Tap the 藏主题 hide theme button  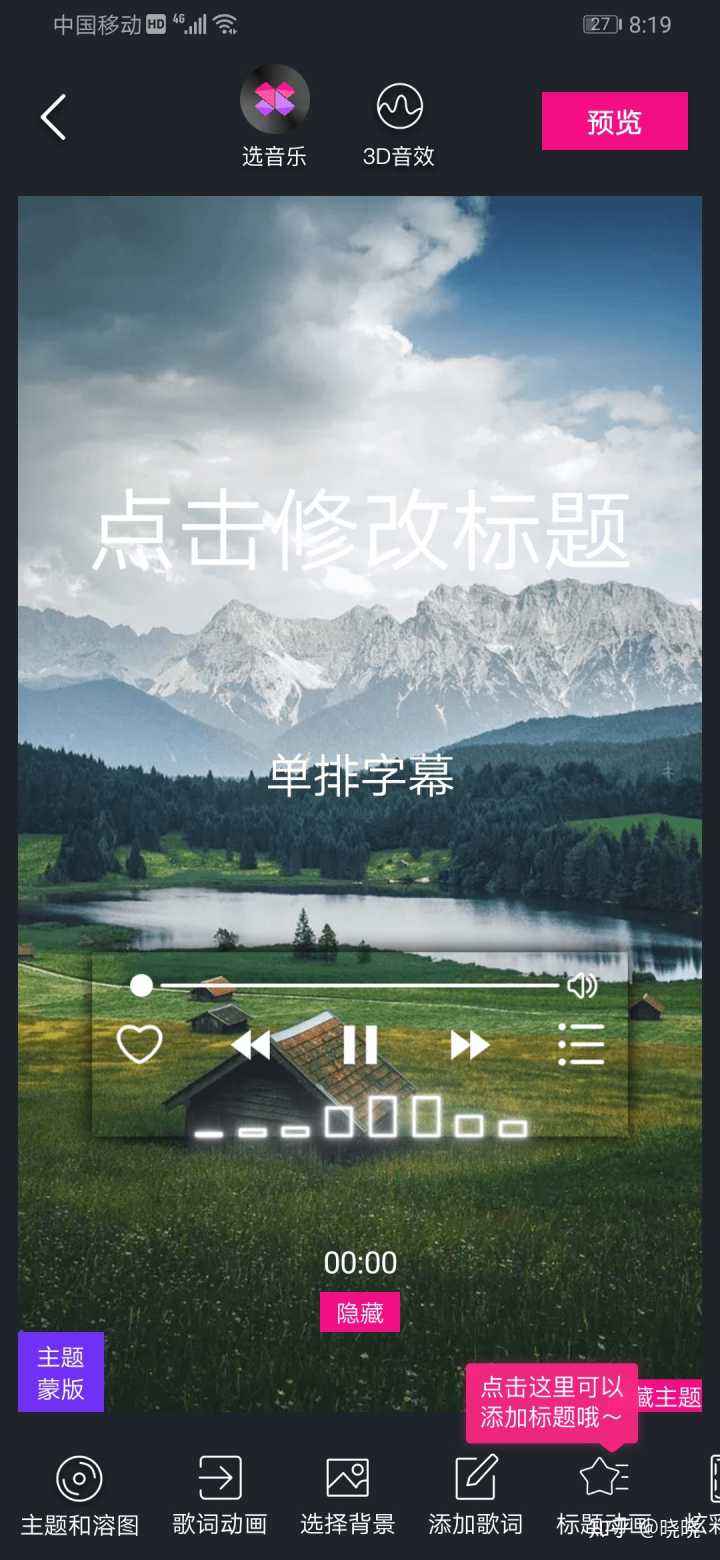click(670, 1396)
